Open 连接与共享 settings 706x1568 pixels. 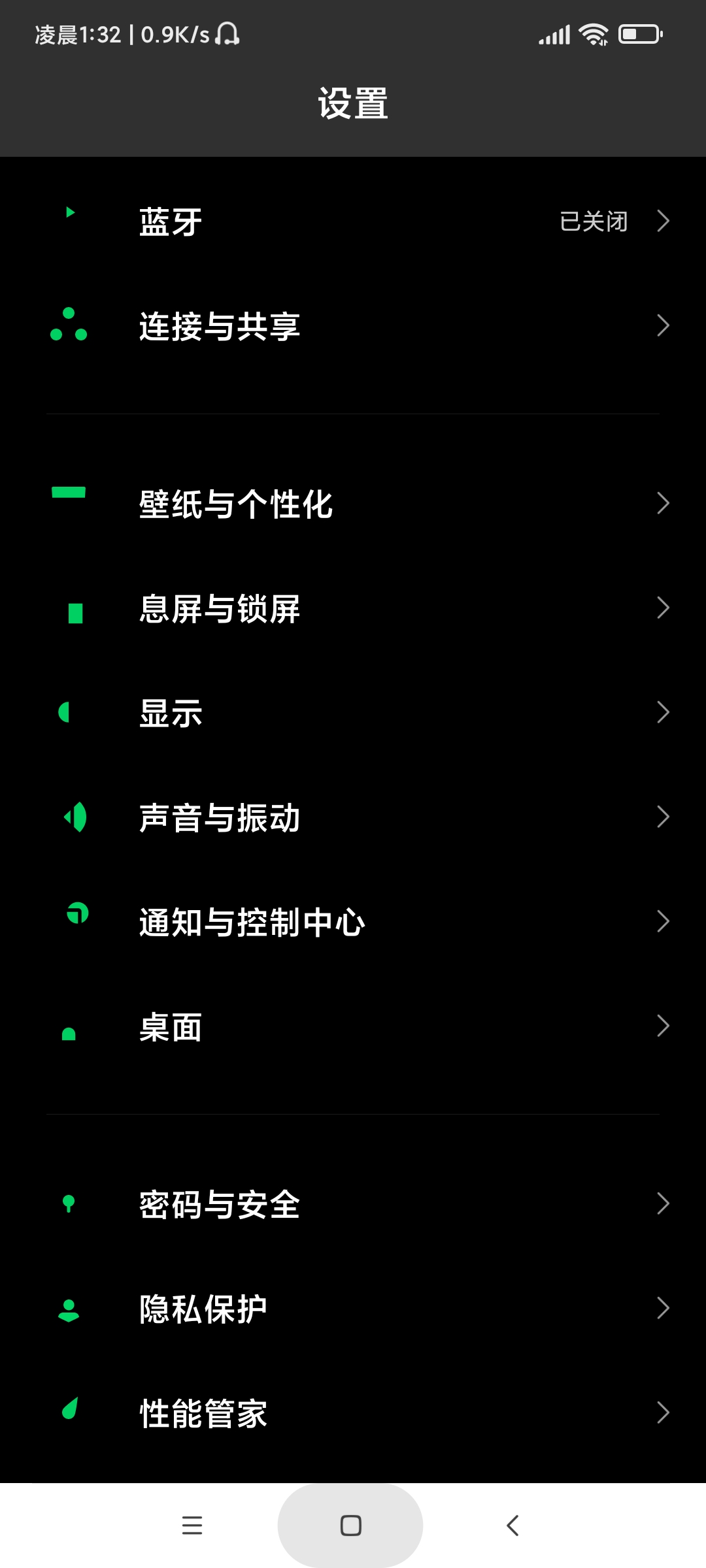pyautogui.click(x=353, y=326)
